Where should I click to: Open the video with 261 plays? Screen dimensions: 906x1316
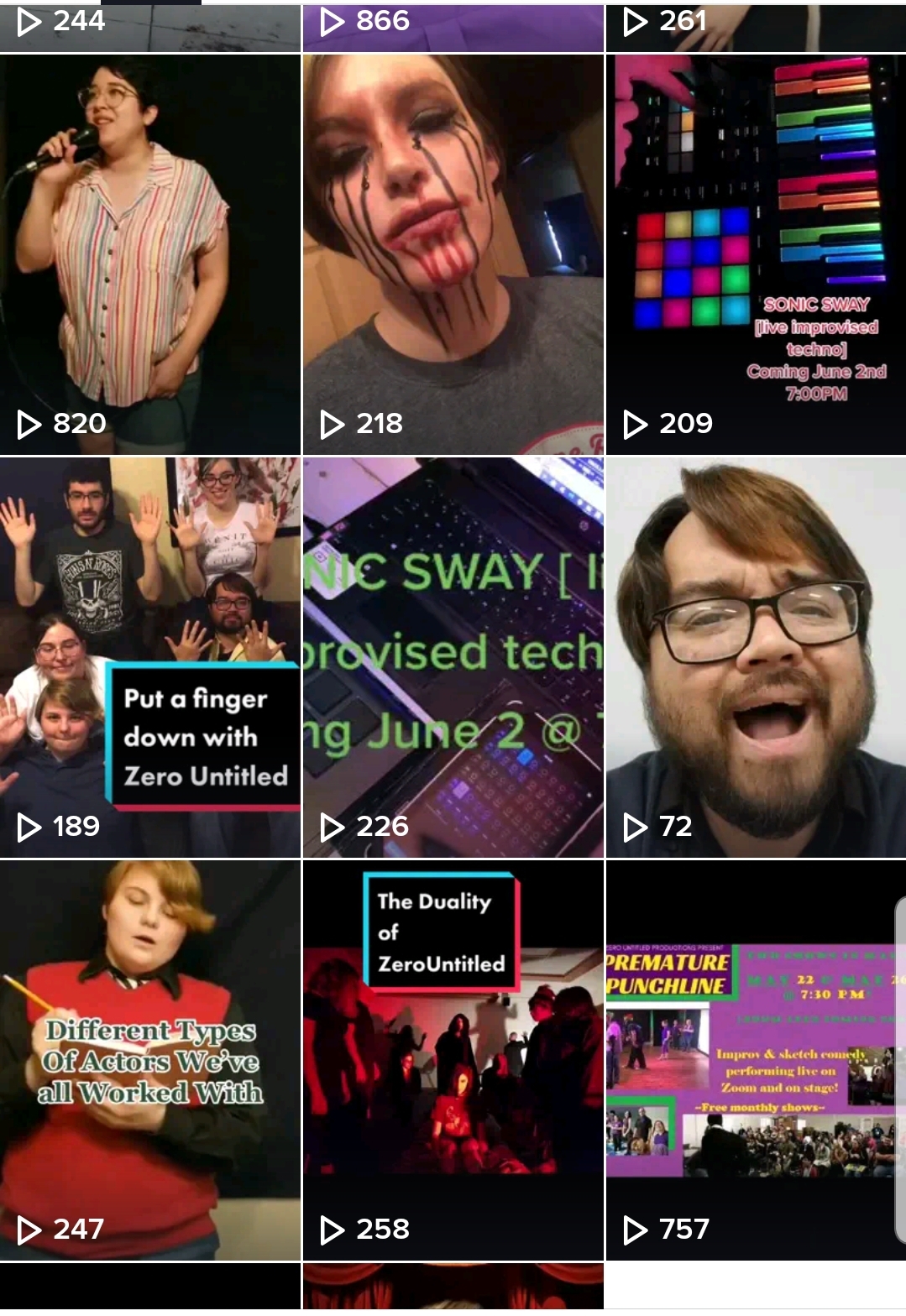(755, 27)
